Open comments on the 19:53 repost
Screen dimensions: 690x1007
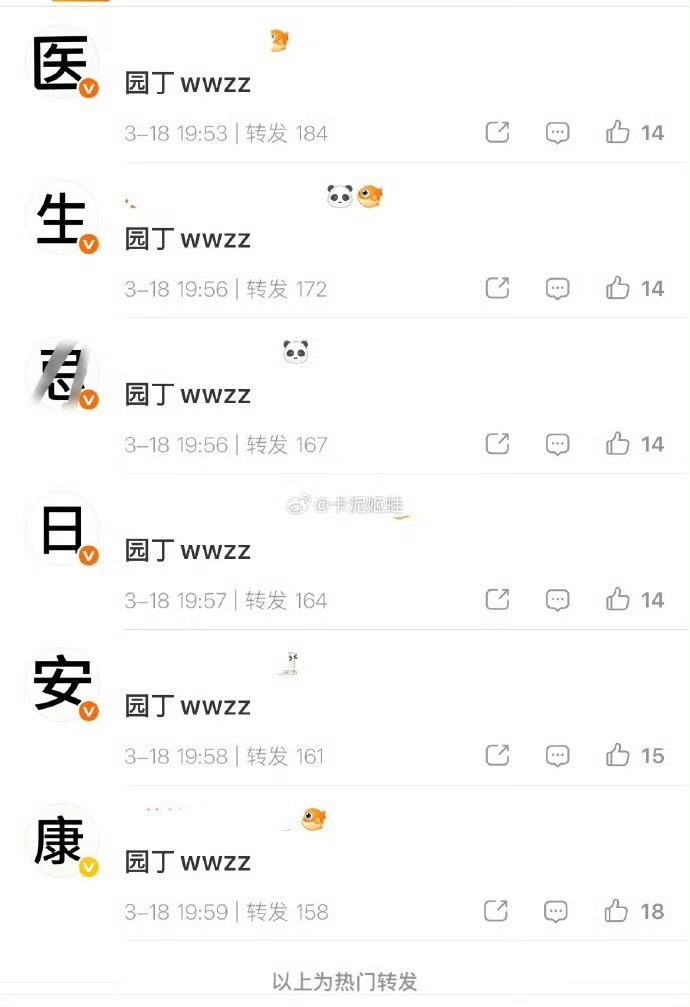tap(558, 132)
